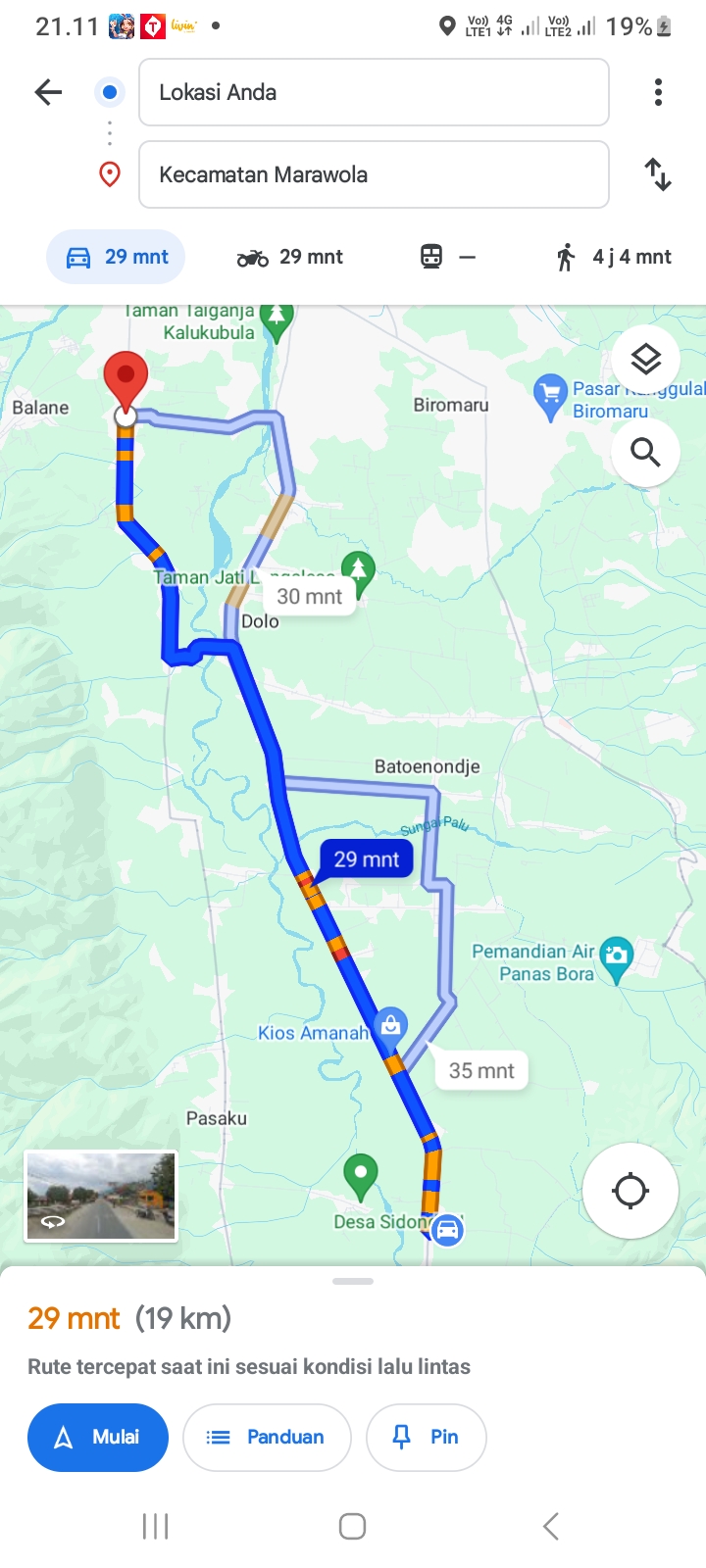Image resolution: width=706 pixels, height=1568 pixels.
Task: Tap the system home button
Action: [x=353, y=1526]
